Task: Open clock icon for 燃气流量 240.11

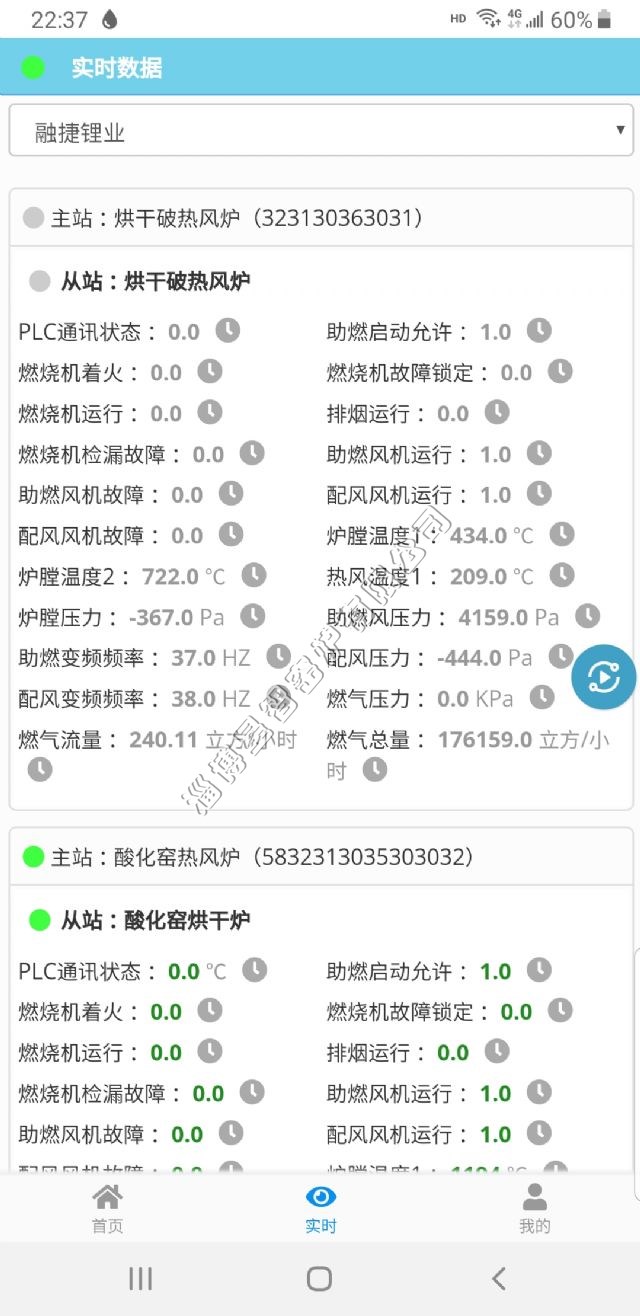Action: coord(39,769)
